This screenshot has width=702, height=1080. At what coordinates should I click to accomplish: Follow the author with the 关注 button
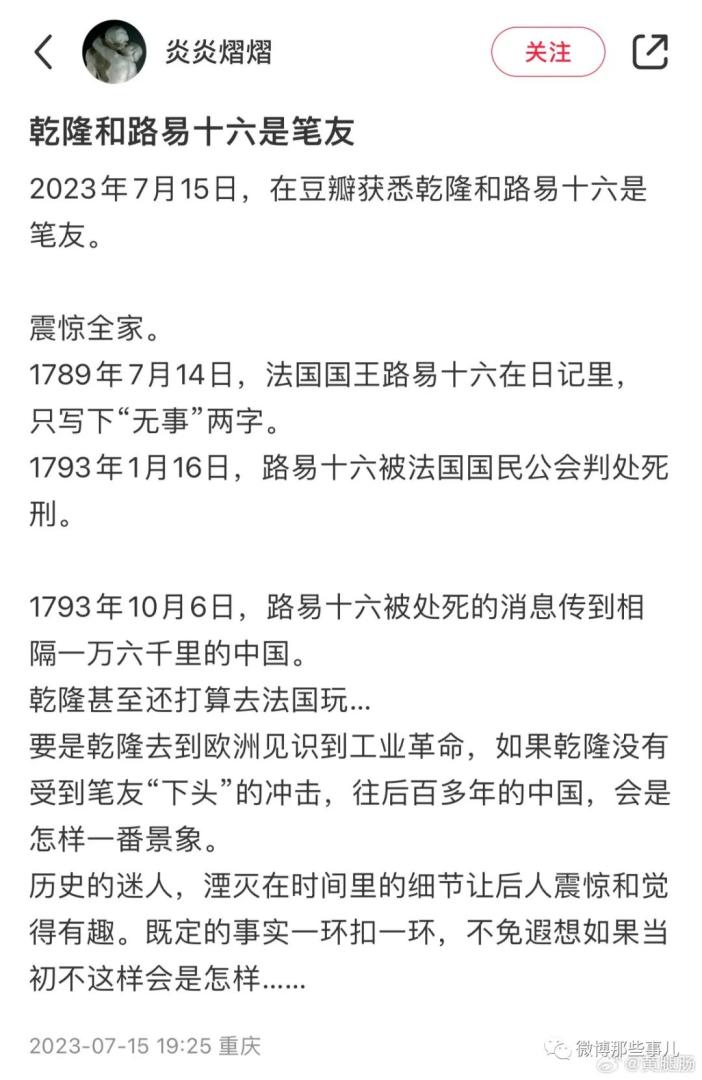click(547, 52)
